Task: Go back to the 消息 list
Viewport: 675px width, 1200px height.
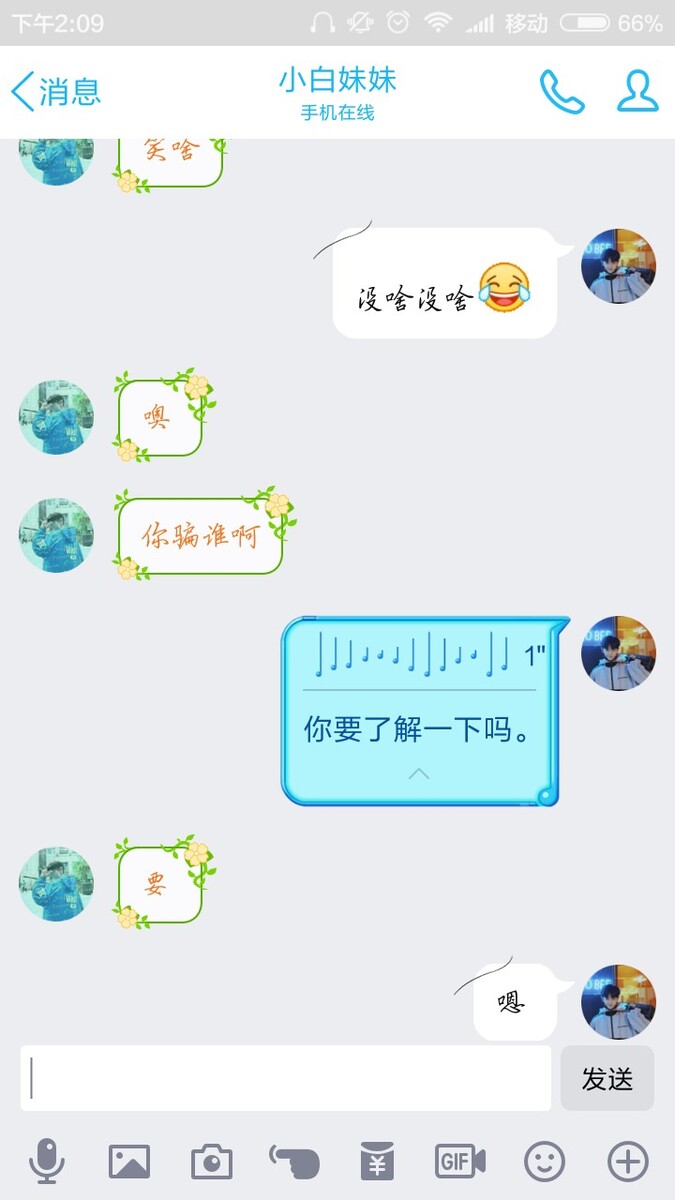Action: point(55,92)
